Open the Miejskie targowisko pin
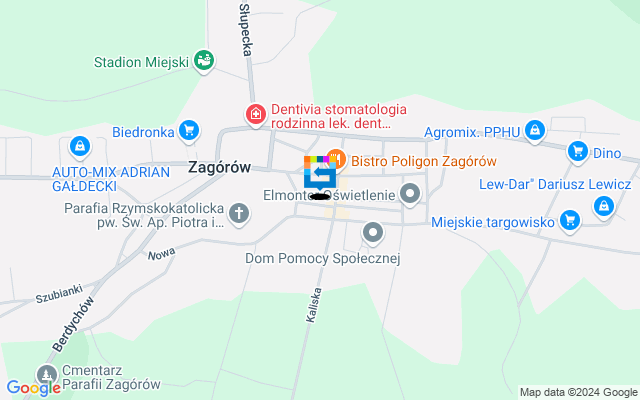Screen dimensions: 640x400 [x=569, y=220]
